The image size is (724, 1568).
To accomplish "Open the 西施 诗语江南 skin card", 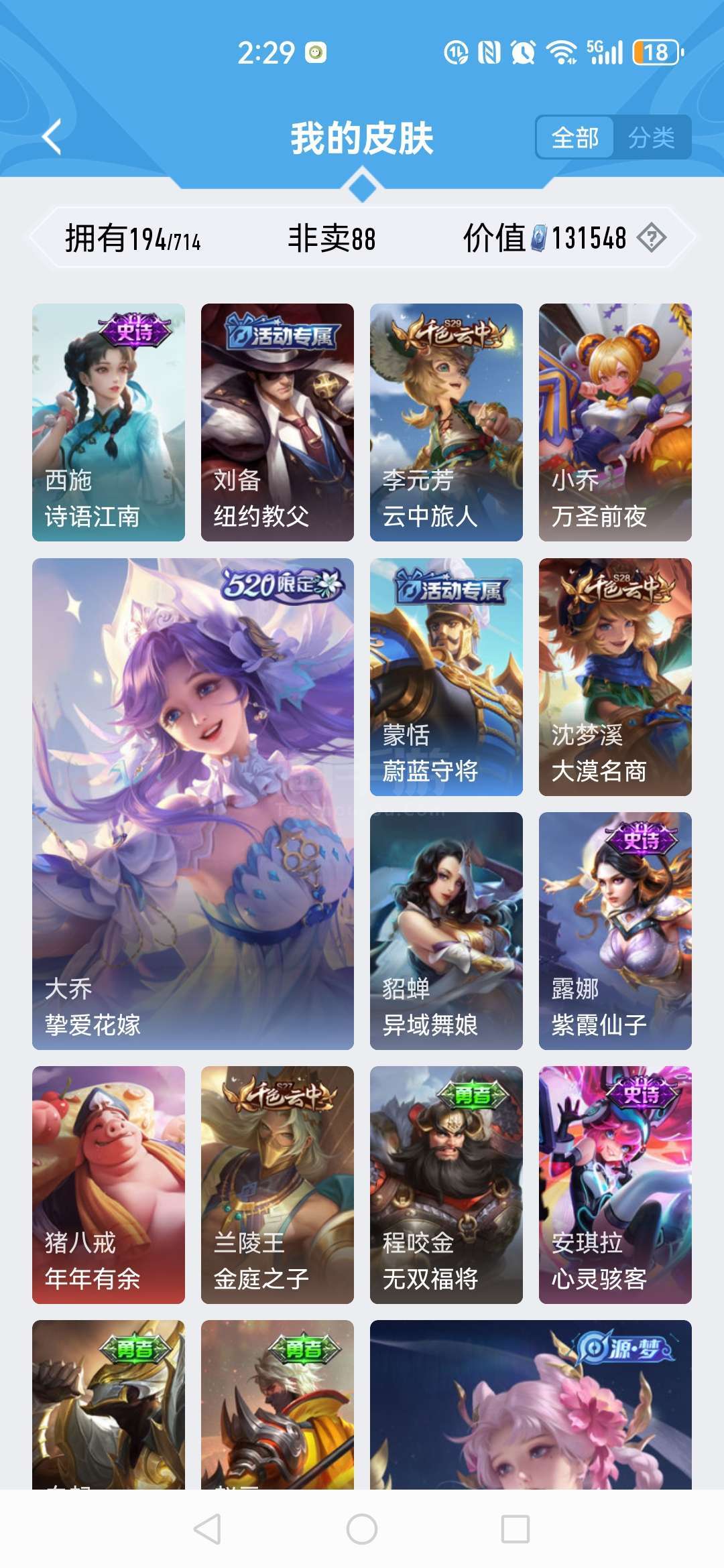I will (109, 422).
